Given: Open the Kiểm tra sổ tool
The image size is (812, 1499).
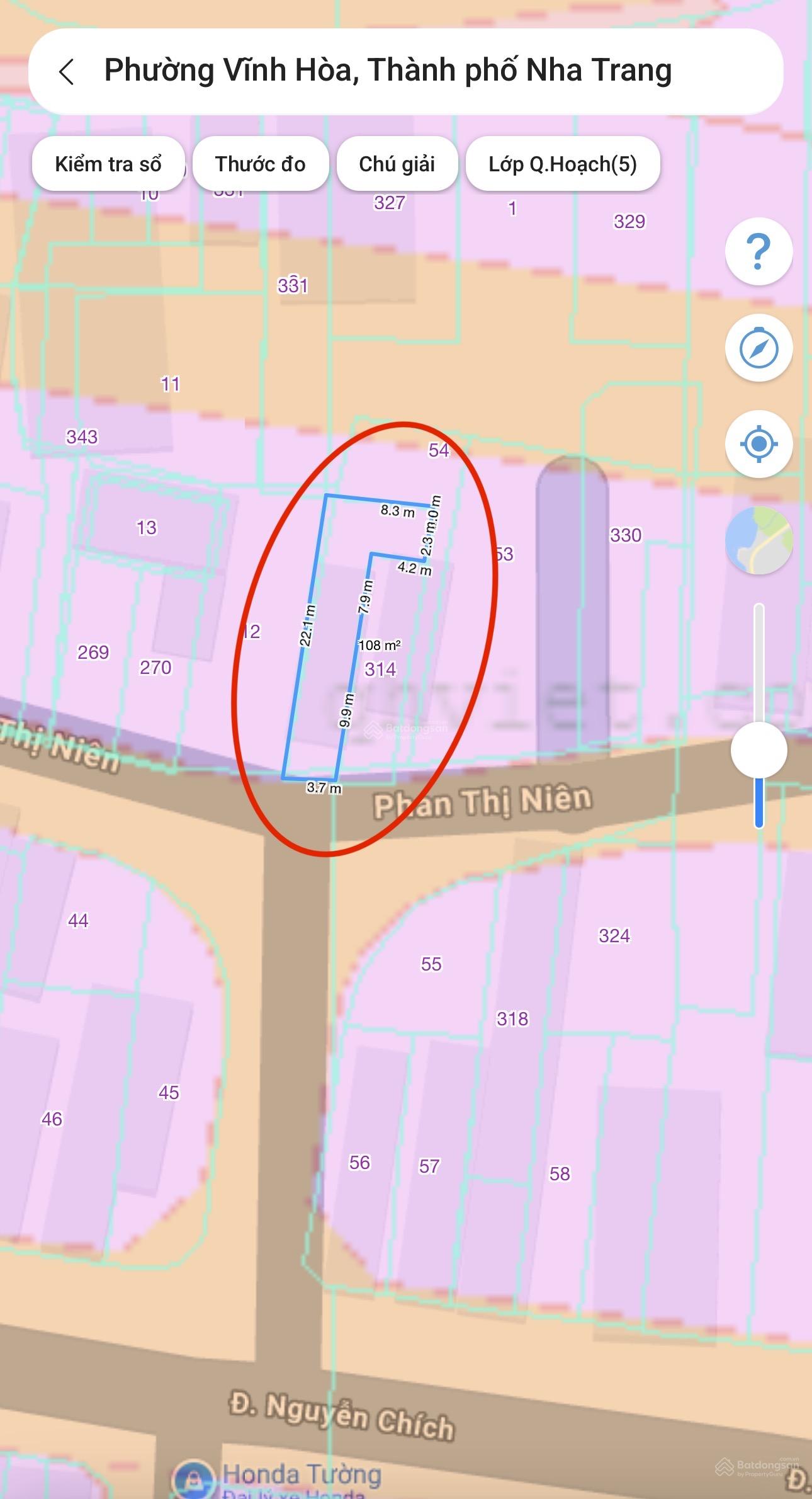Looking at the screenshot, I should (108, 164).
